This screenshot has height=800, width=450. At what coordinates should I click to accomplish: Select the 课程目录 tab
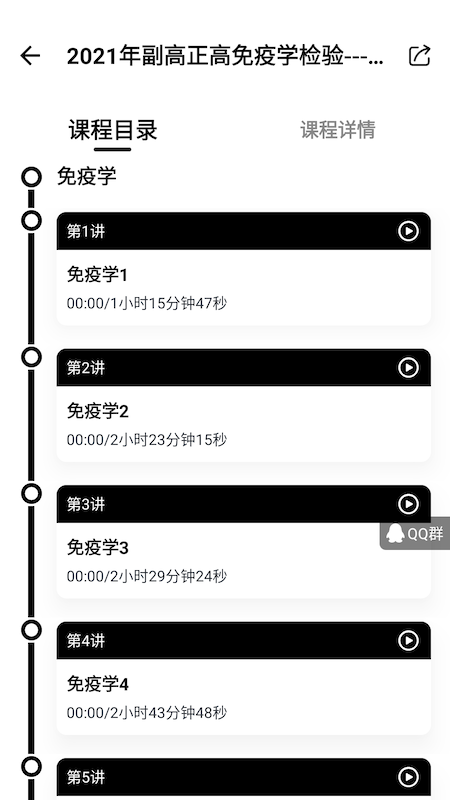113,130
